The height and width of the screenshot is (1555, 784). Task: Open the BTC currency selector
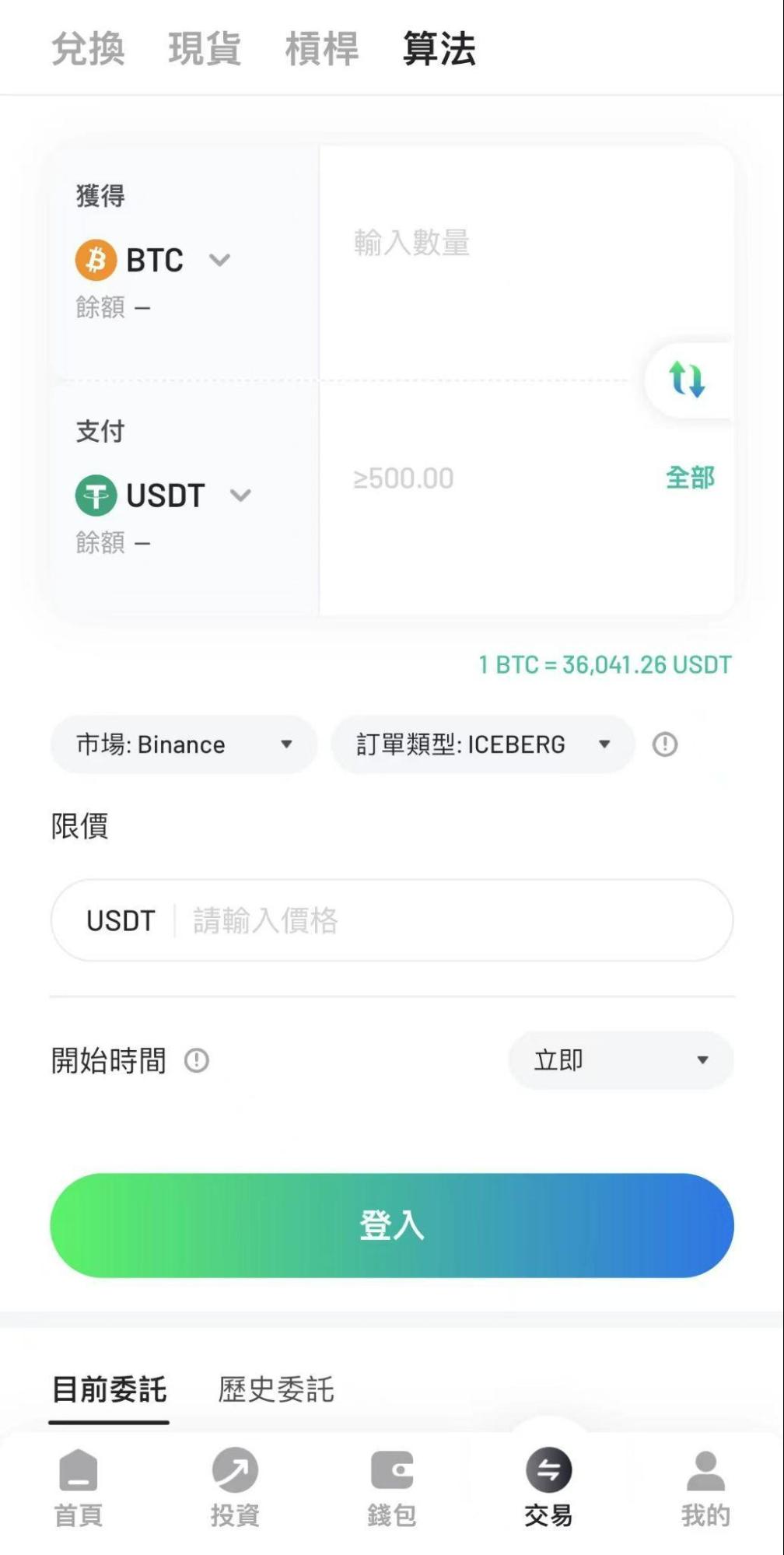tap(153, 260)
